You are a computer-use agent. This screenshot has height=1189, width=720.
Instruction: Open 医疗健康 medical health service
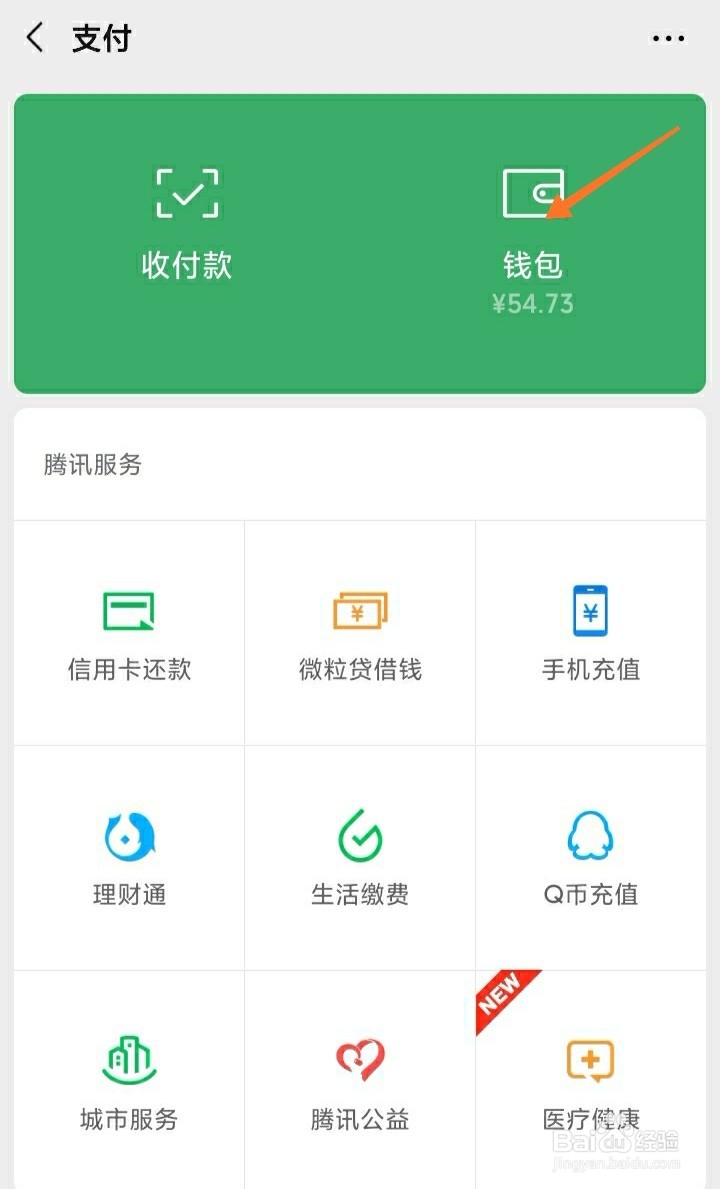[592, 1058]
